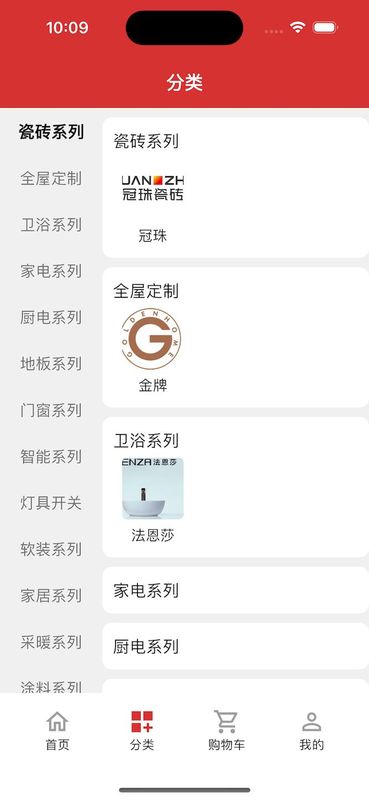369x800 pixels.
Task: Select 卫浴系列 in the left sidebar
Action: 51,225
